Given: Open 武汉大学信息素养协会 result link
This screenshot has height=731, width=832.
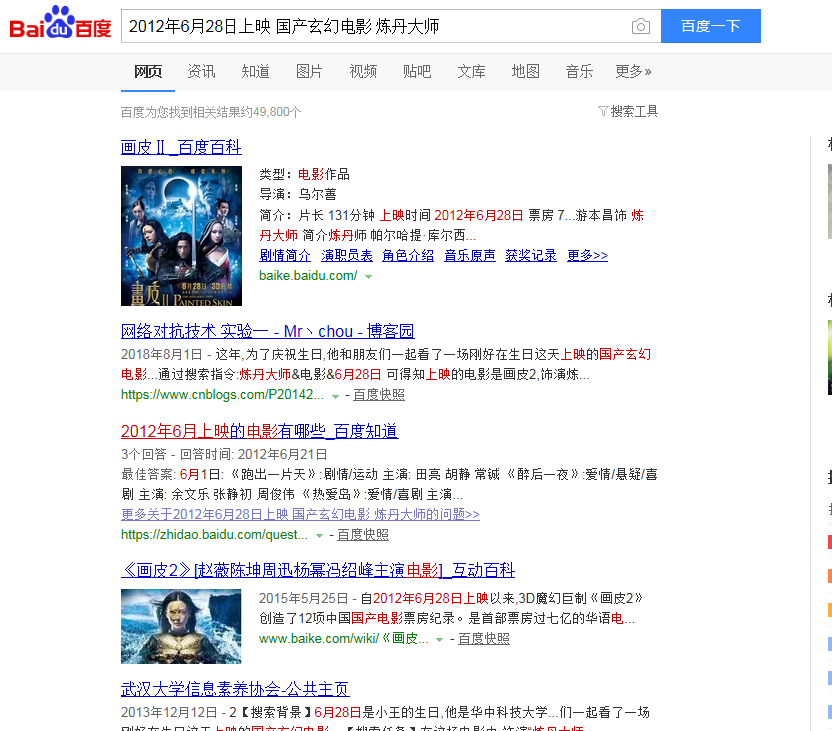Looking at the screenshot, I should point(235,690).
